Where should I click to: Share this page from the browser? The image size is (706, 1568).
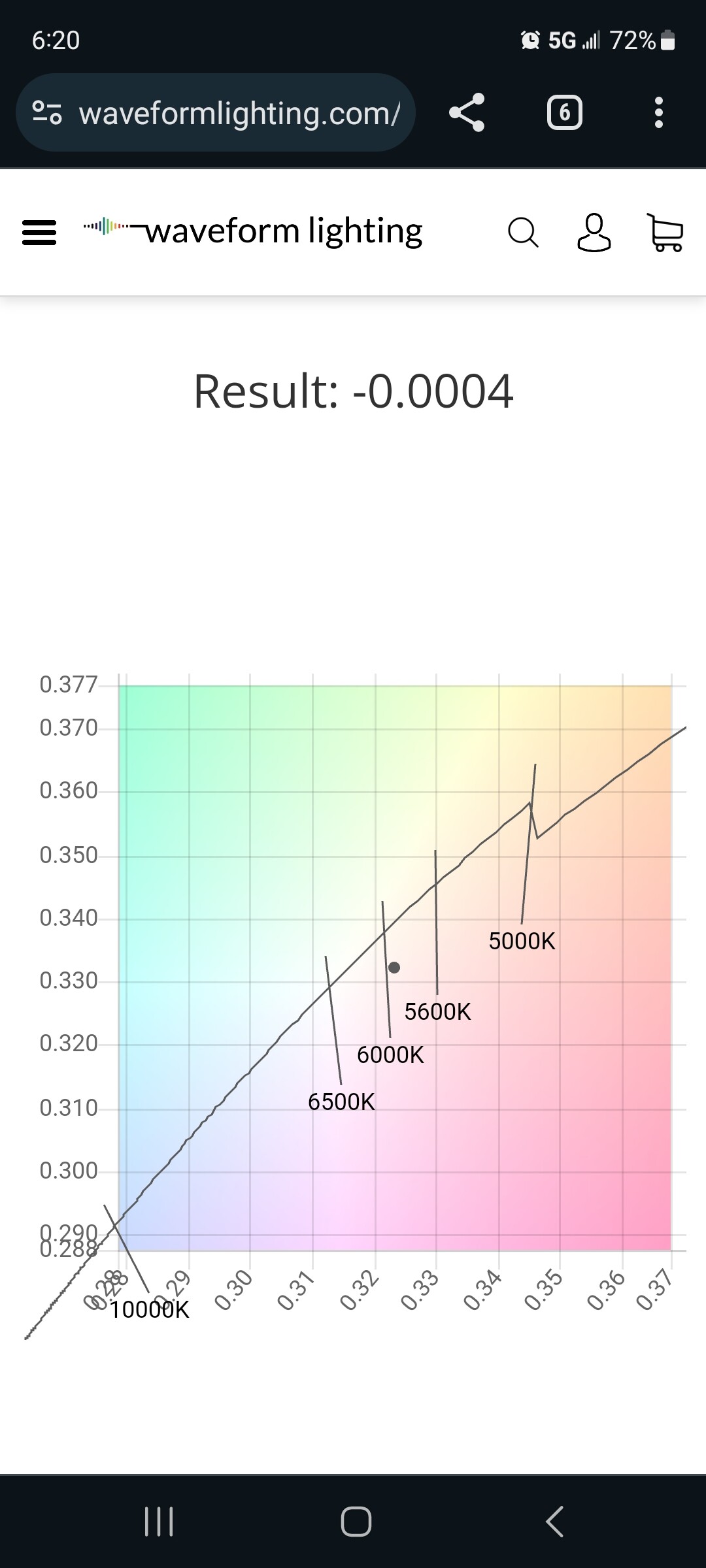467,113
